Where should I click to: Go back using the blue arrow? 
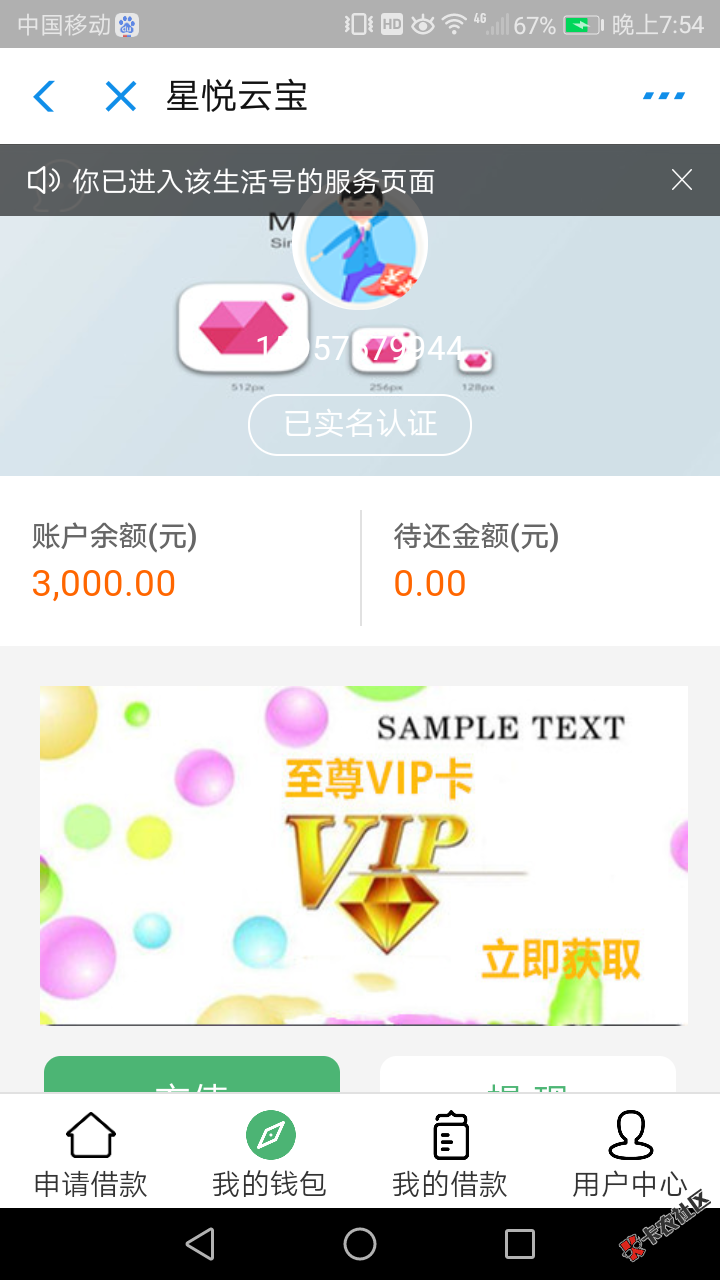(x=43, y=96)
